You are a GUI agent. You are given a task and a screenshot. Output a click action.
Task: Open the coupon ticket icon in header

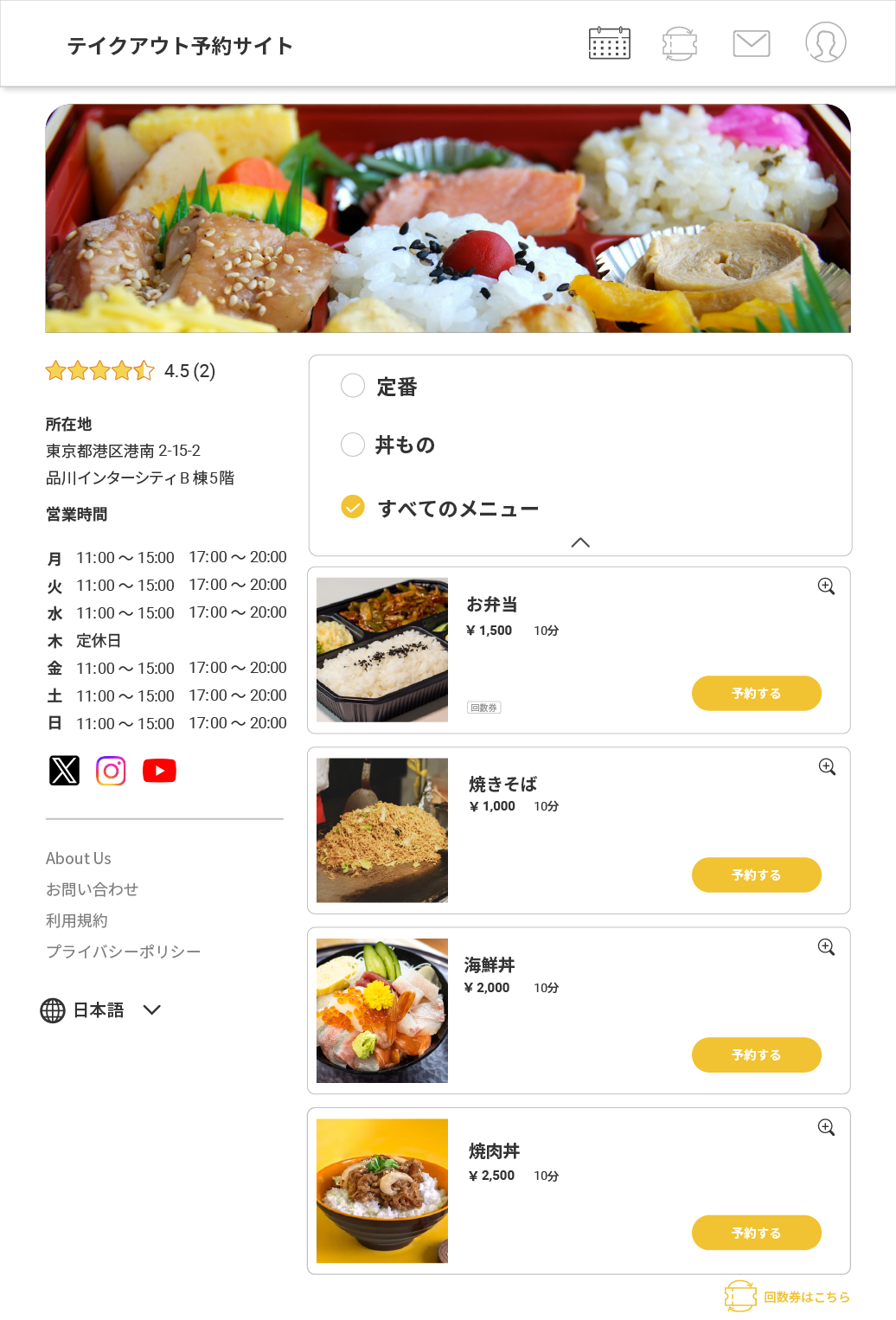[680, 43]
